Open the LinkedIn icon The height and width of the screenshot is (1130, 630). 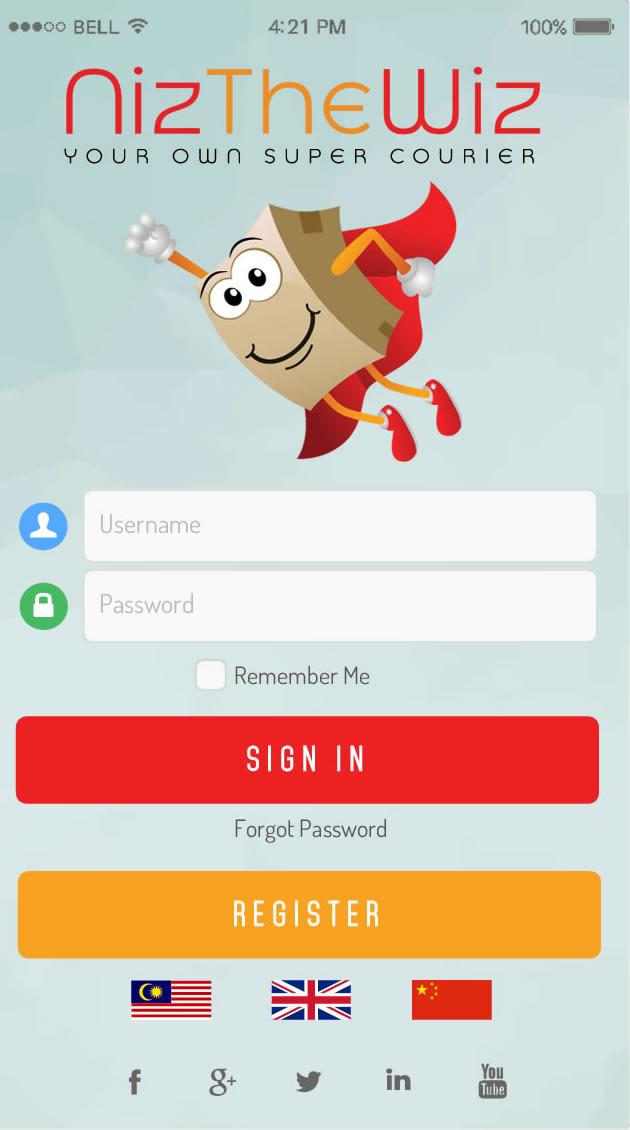(x=398, y=1080)
